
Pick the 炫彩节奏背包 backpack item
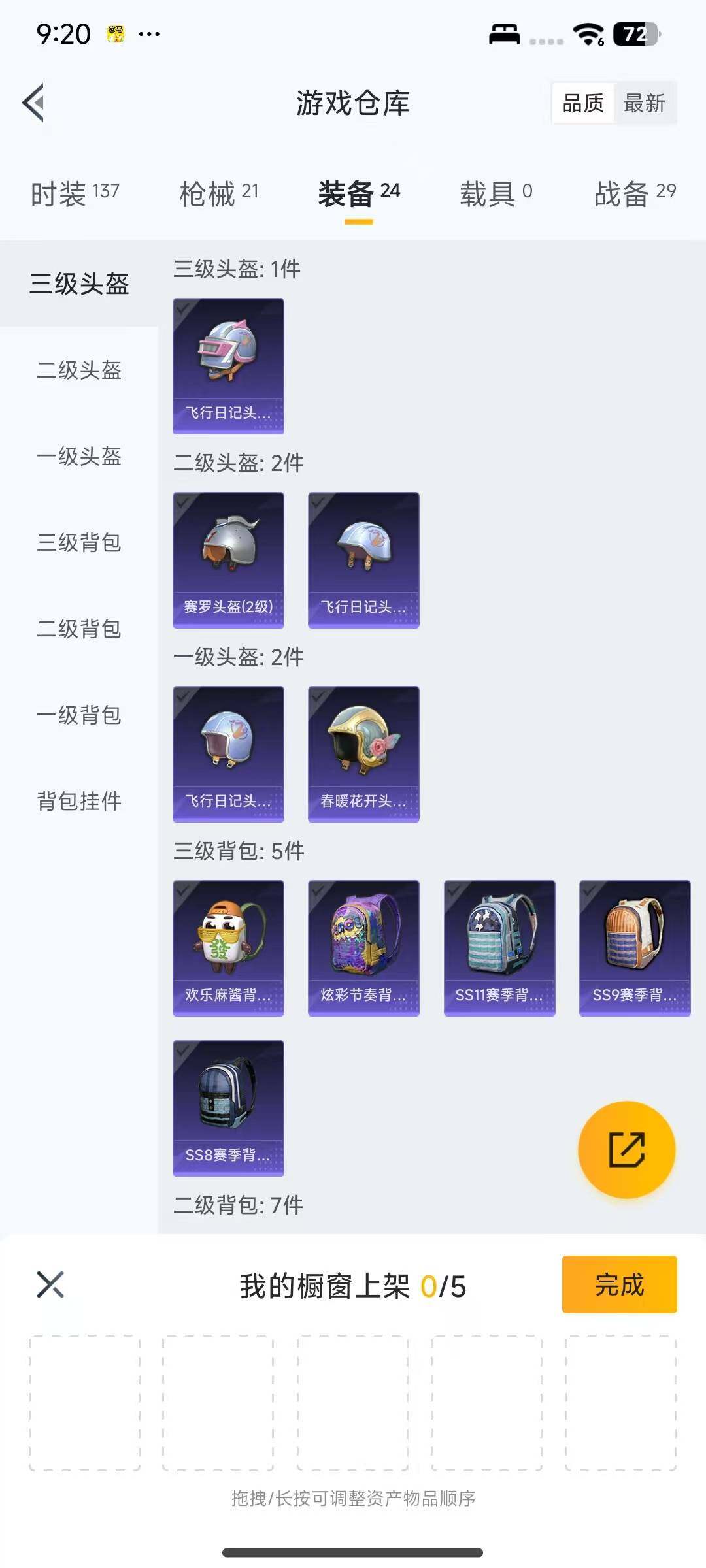pos(363,947)
